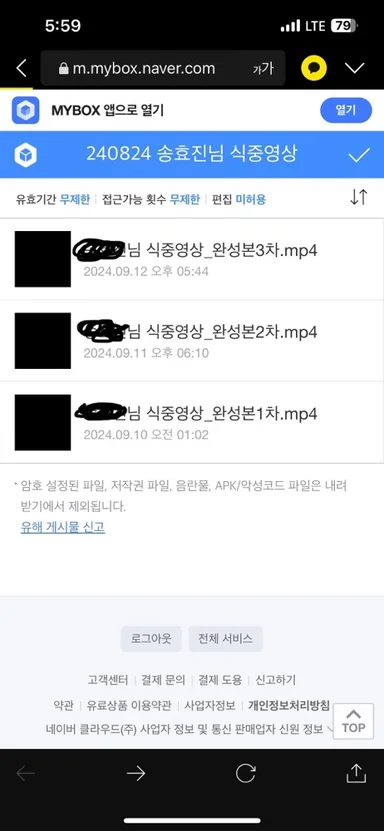Open the 완성본2차.mp4 video file
The width and height of the screenshot is (384, 831).
point(192,341)
